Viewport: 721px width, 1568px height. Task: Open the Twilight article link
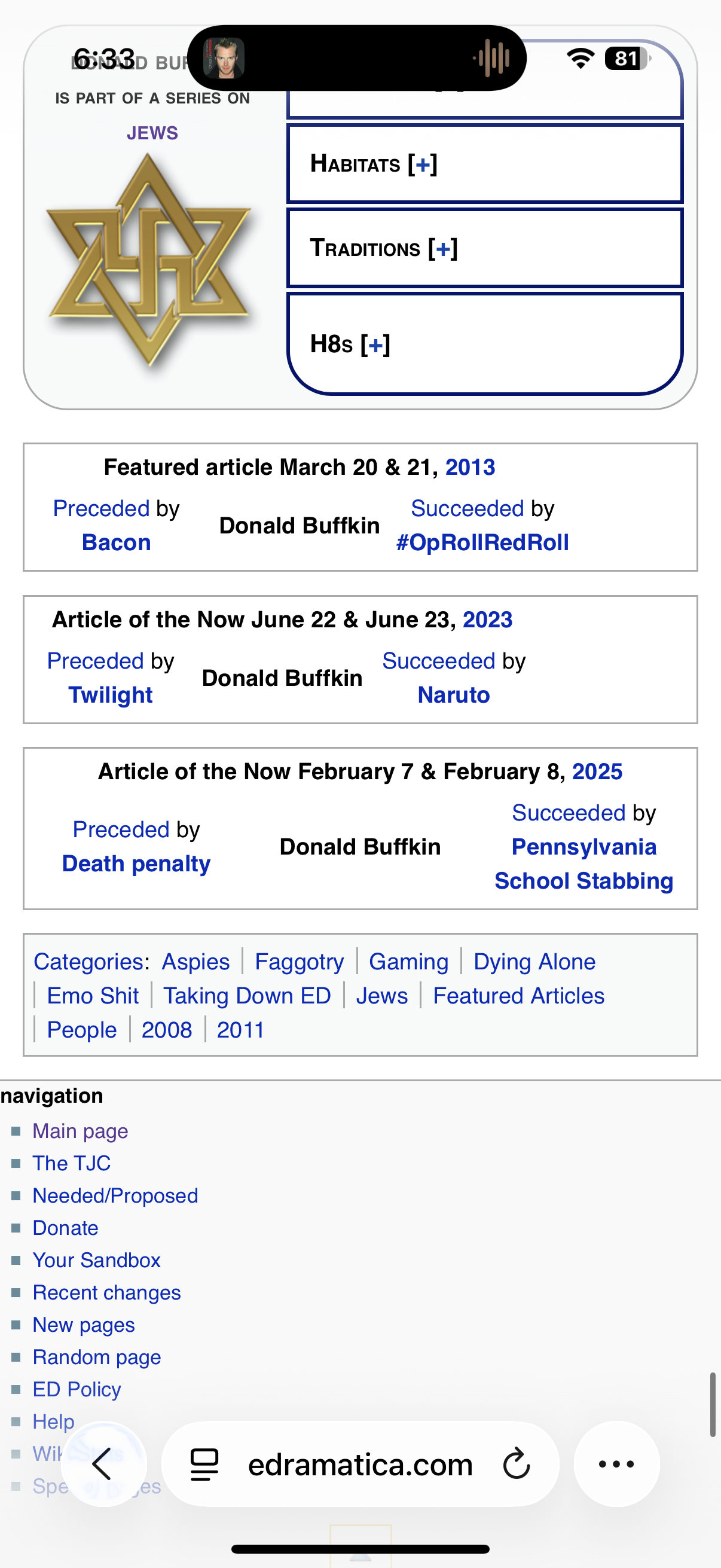coord(110,694)
